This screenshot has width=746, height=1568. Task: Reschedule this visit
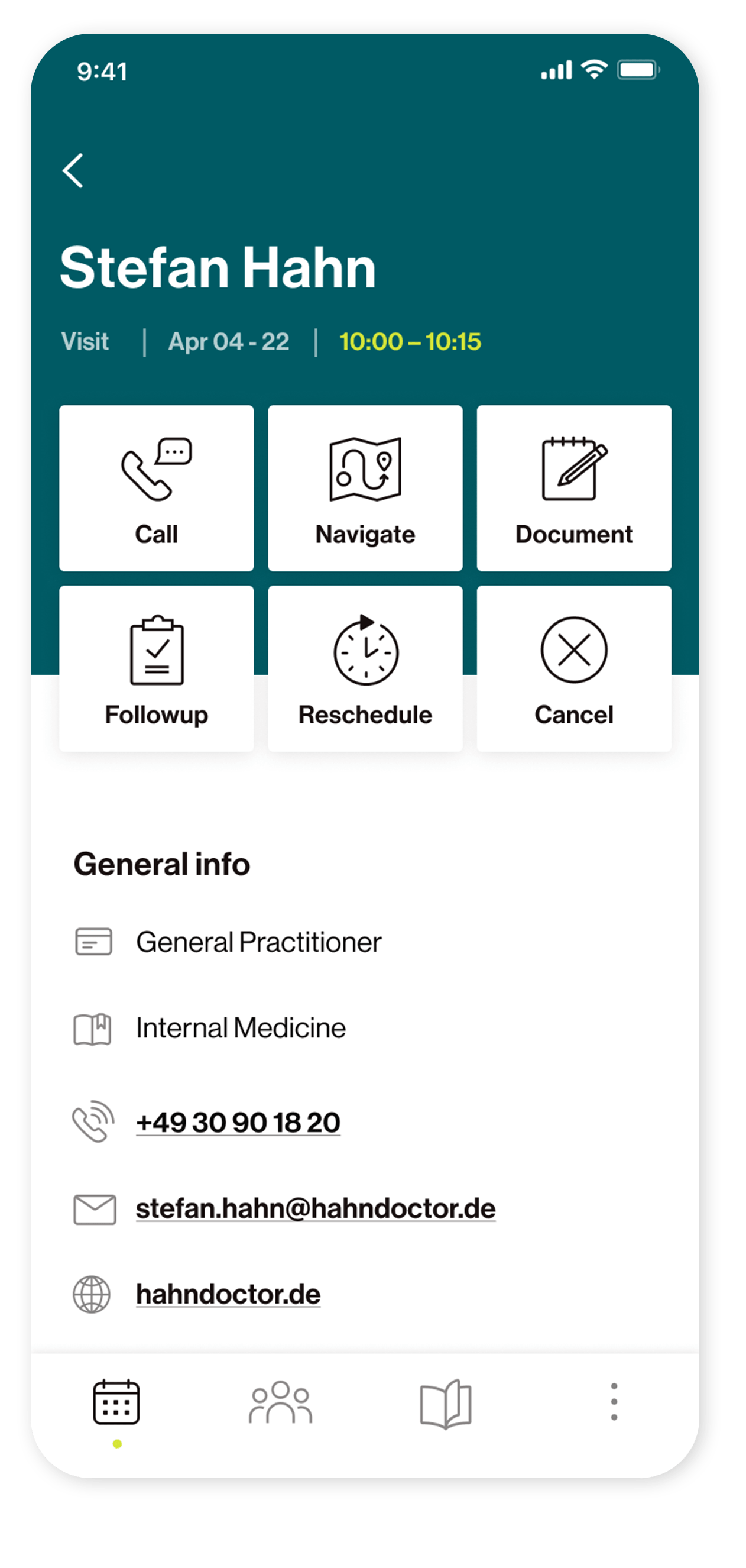(365, 668)
